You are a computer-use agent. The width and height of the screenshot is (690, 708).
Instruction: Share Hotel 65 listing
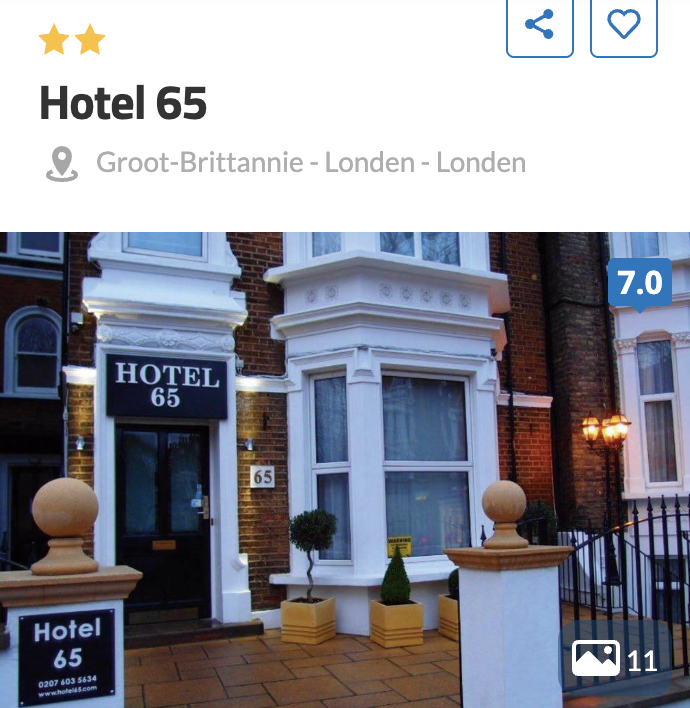click(540, 25)
